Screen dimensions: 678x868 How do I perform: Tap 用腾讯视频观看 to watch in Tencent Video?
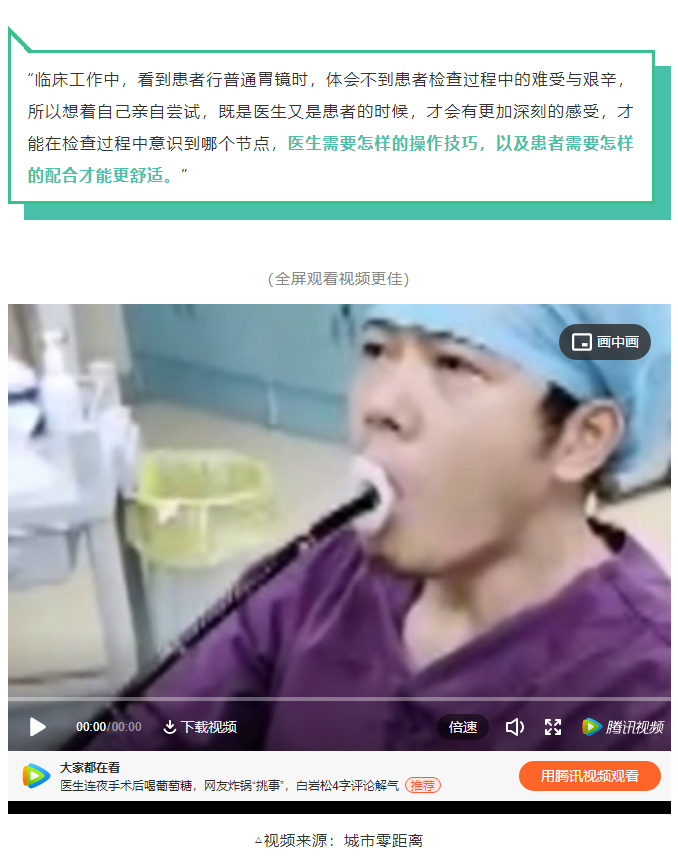coord(589,776)
